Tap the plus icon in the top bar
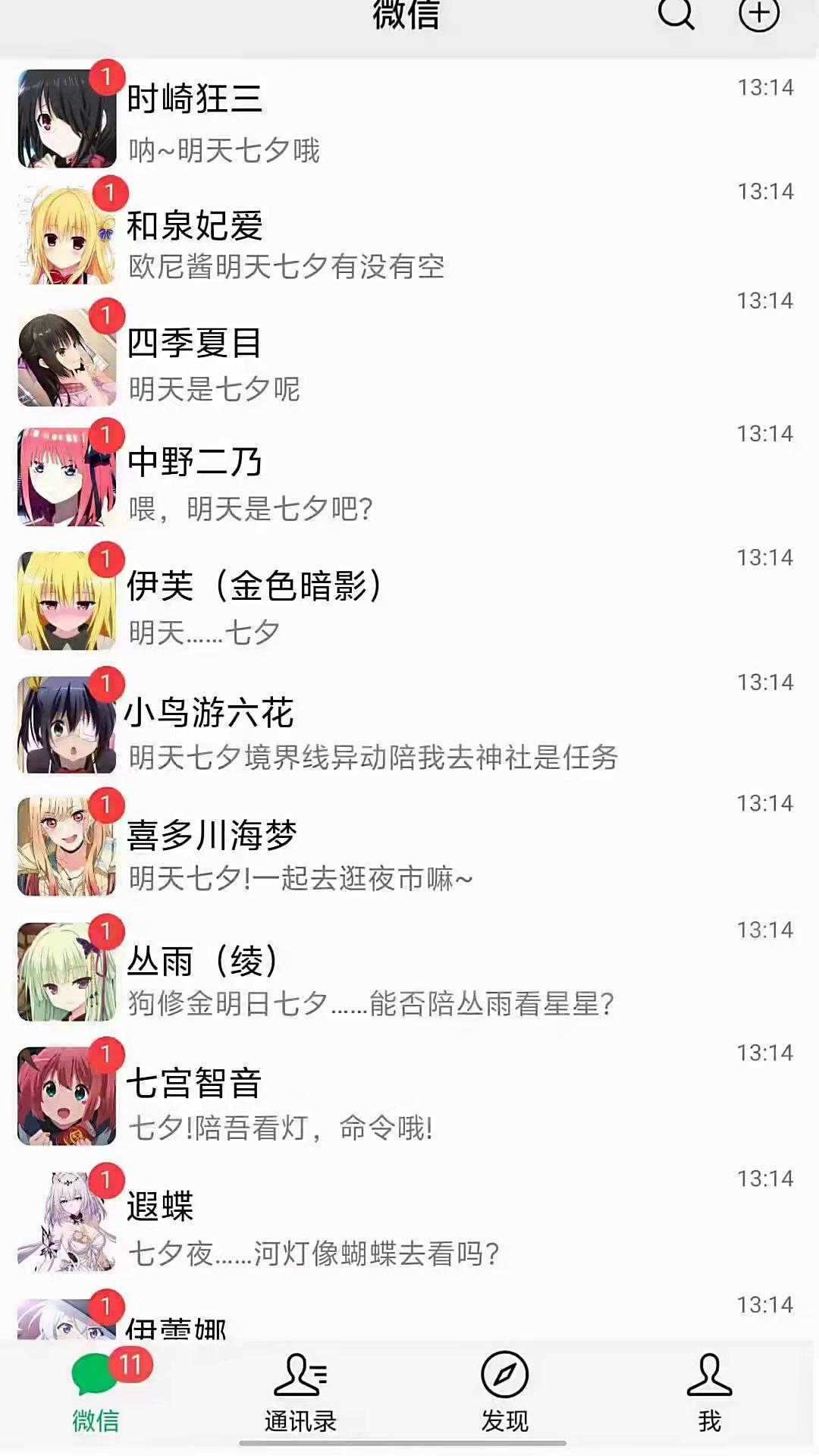The height and width of the screenshot is (1456, 819). coord(758,14)
